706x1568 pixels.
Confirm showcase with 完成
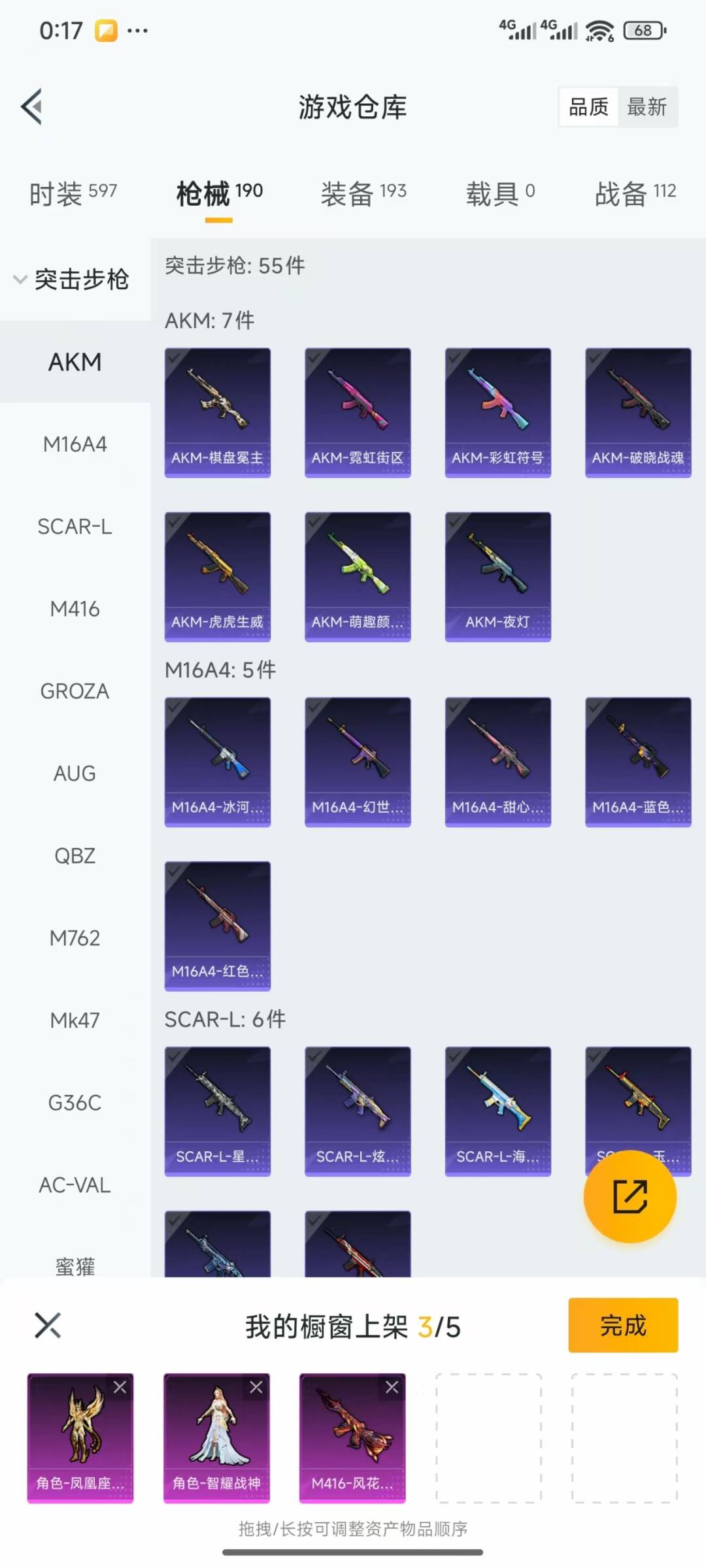point(622,1326)
